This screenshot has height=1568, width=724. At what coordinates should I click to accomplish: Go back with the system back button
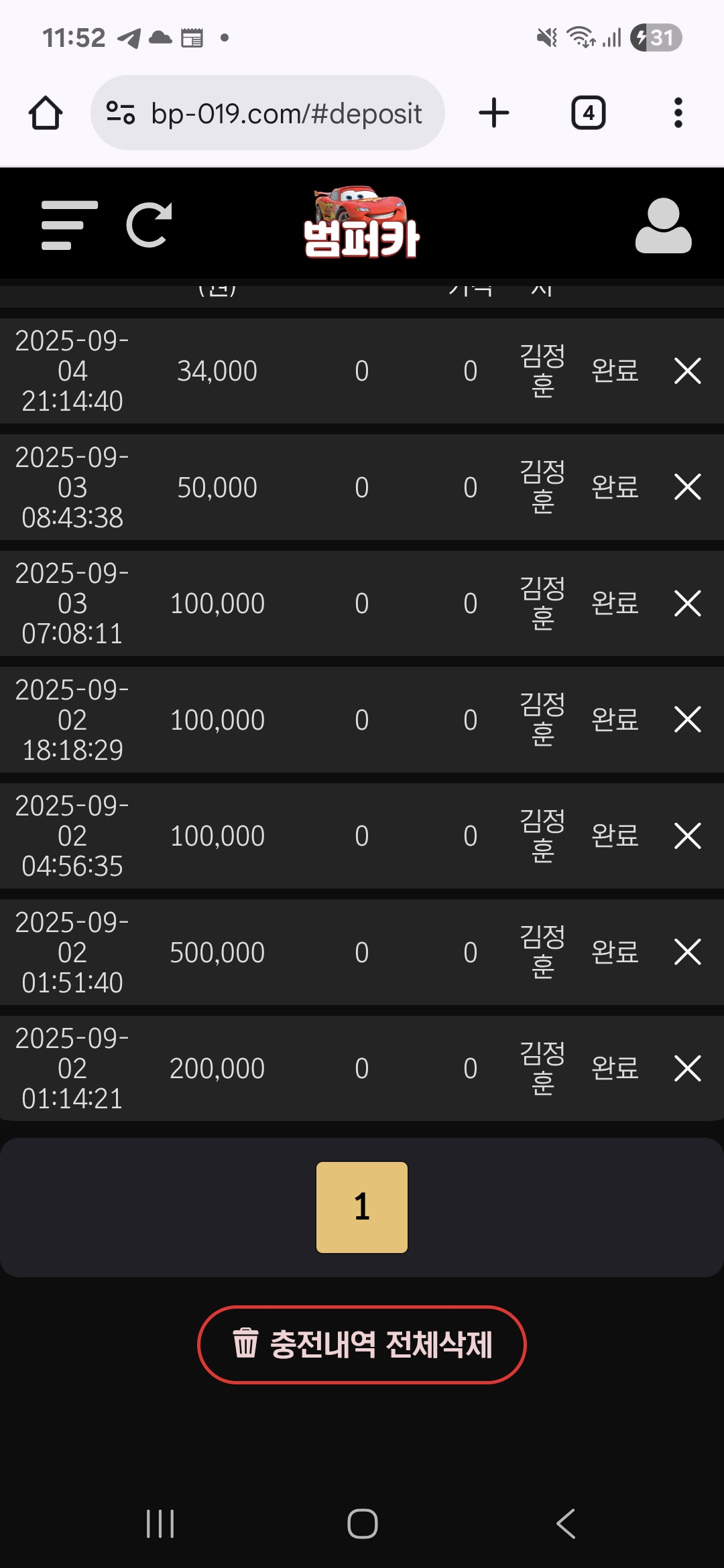click(x=566, y=1524)
